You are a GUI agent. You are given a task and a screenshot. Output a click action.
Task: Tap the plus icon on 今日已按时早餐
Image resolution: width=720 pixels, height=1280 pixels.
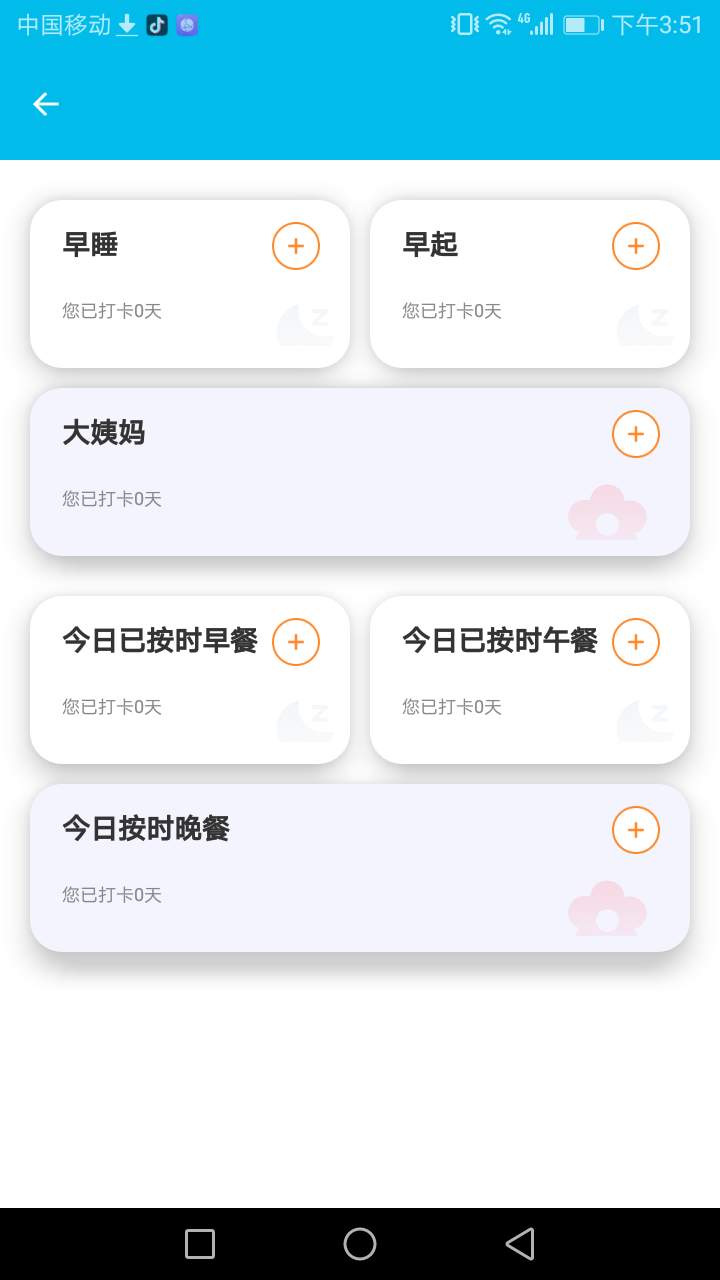coord(295,641)
